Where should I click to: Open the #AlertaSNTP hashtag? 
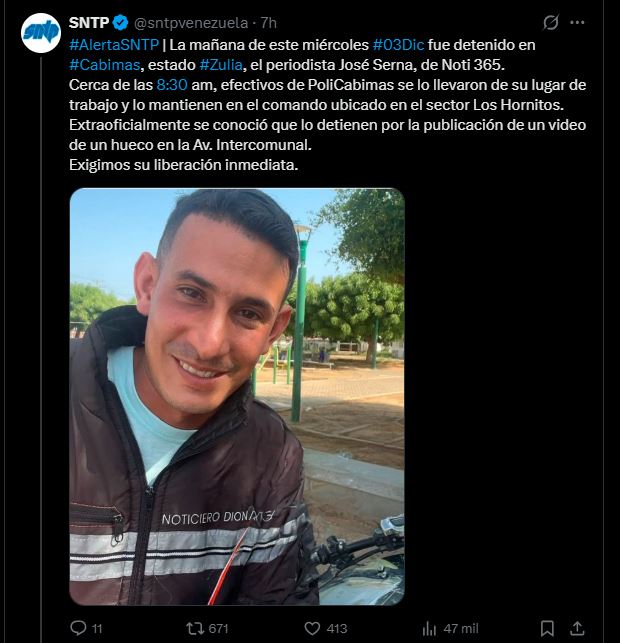[114, 45]
